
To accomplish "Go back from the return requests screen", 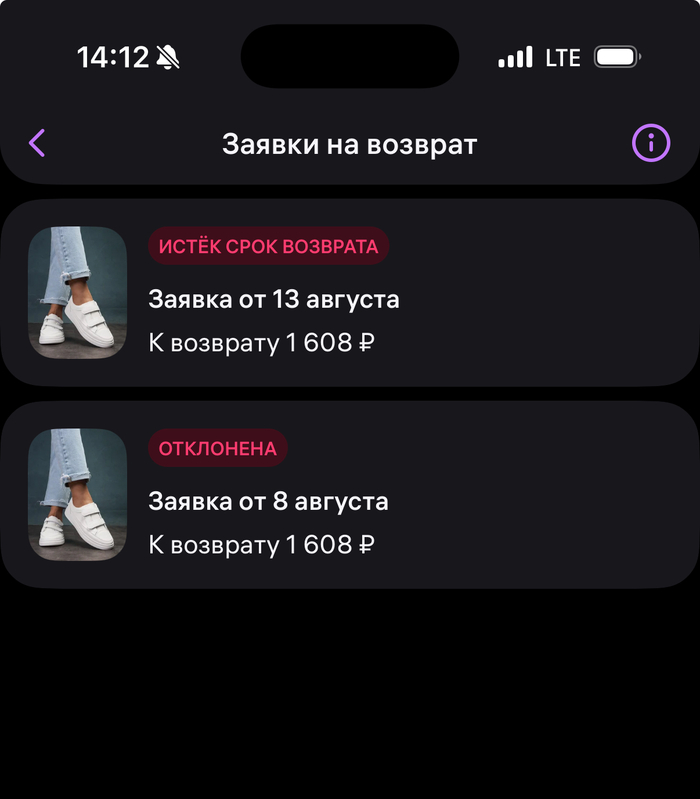I will [37, 143].
